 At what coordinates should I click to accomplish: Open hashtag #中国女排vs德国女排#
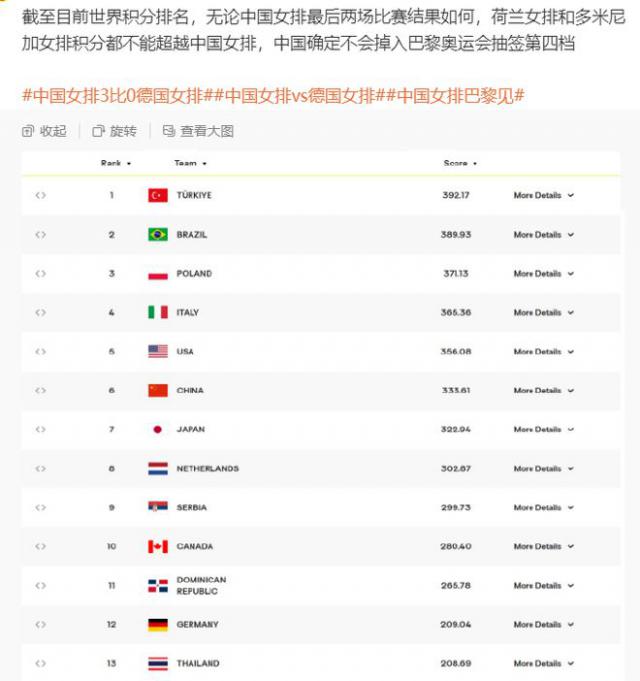coord(300,97)
